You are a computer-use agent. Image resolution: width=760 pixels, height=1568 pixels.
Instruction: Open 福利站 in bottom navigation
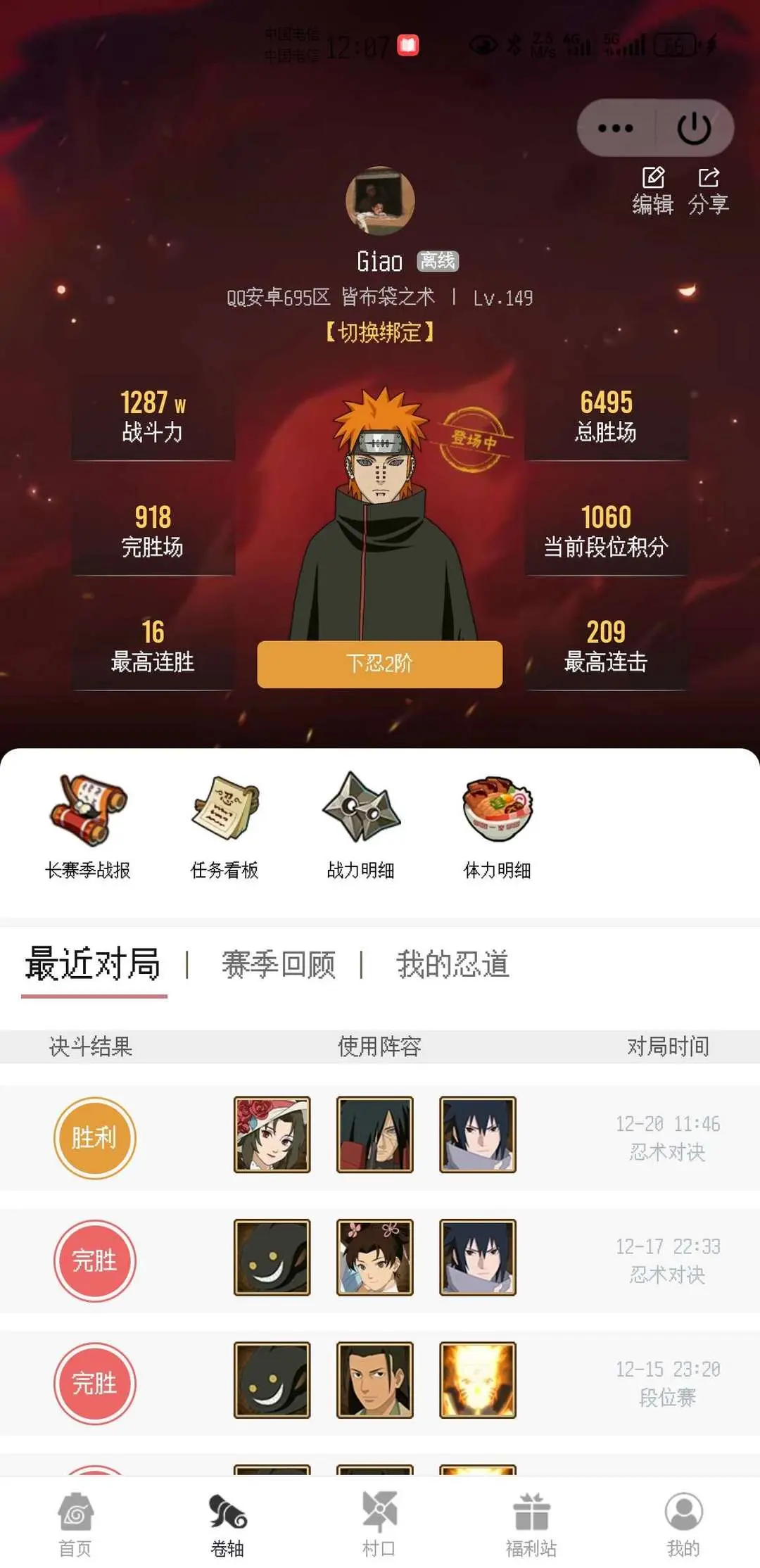531,1524
